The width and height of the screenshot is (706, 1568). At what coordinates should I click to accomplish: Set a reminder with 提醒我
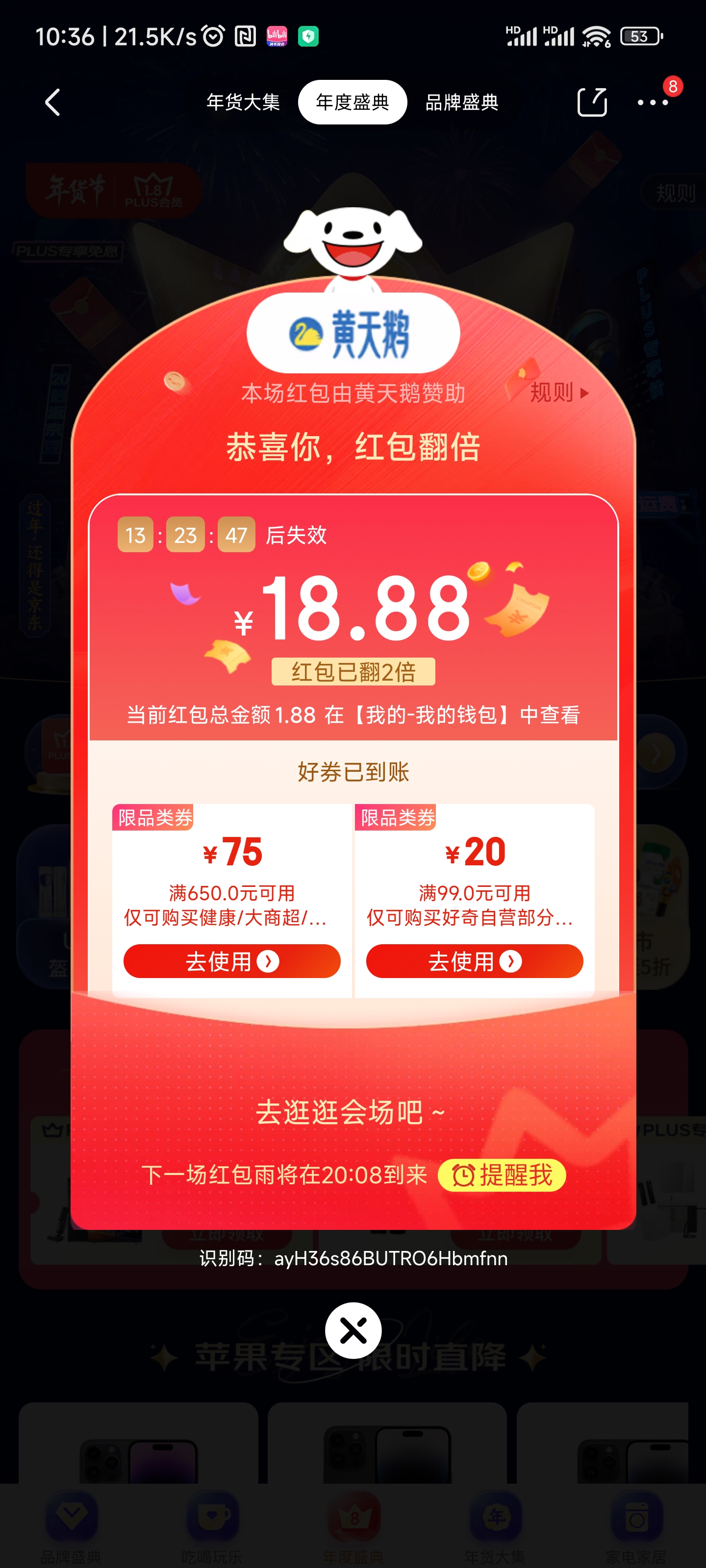pos(502,1175)
